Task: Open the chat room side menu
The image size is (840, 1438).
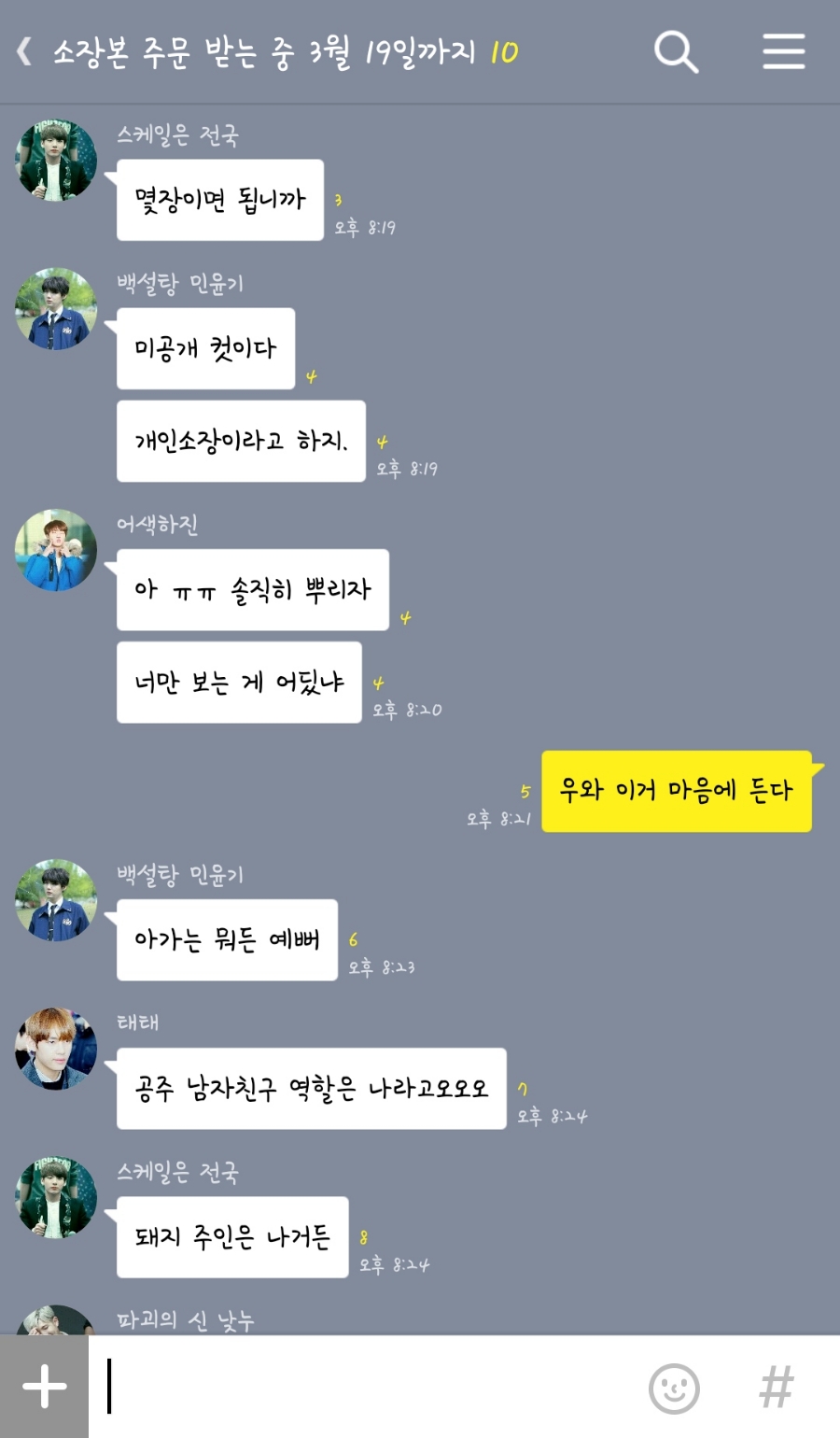Action: coord(783,51)
